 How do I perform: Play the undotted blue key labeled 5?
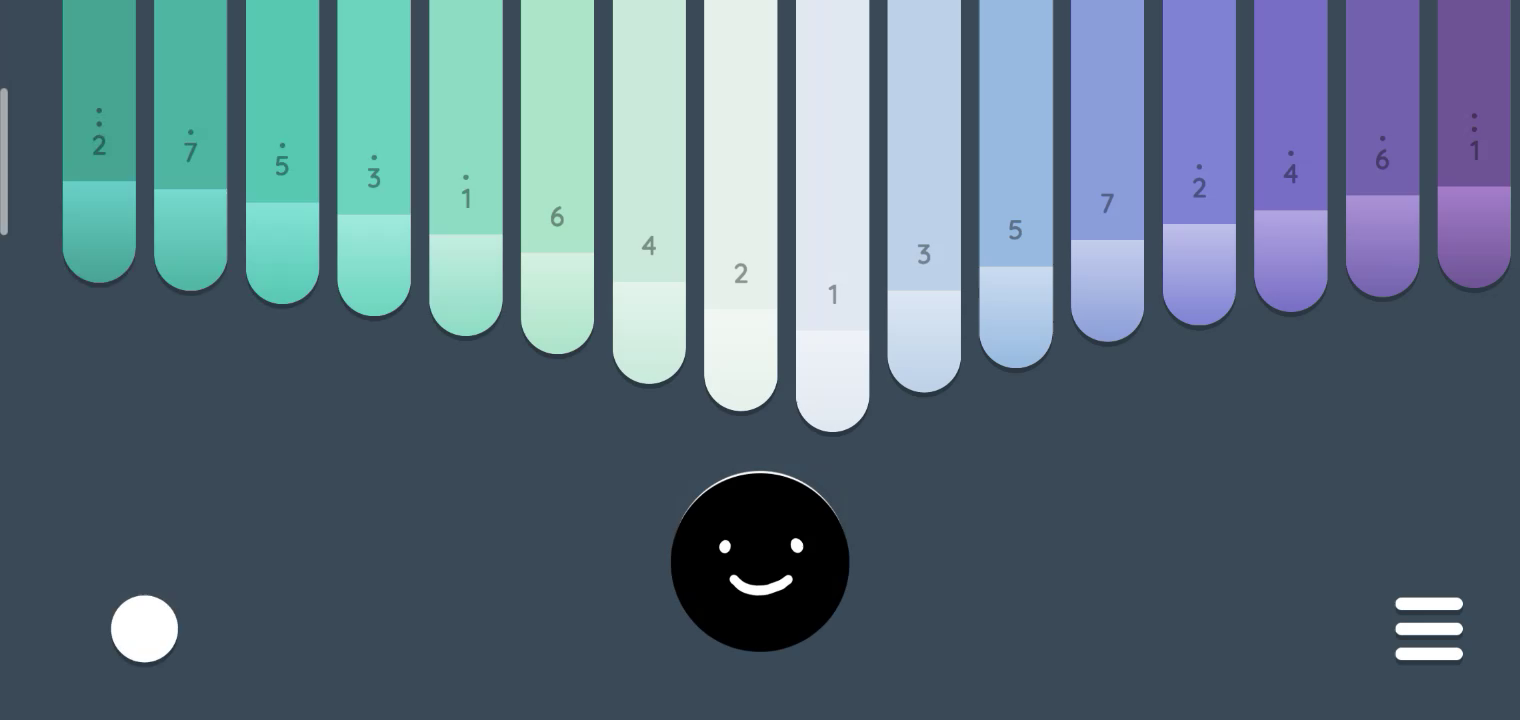(x=1015, y=184)
